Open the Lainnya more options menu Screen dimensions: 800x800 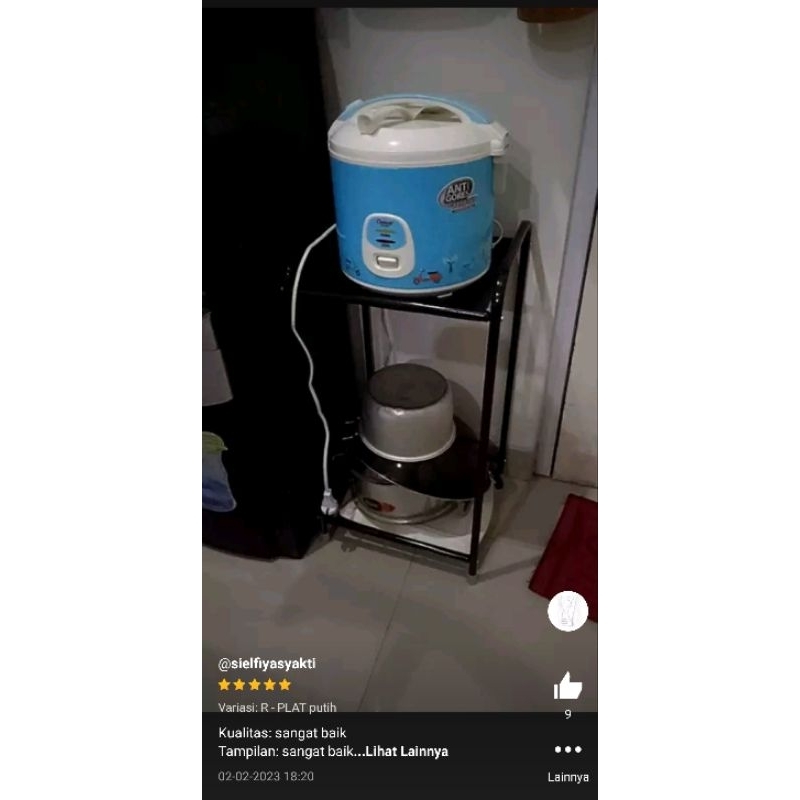[x=567, y=750]
